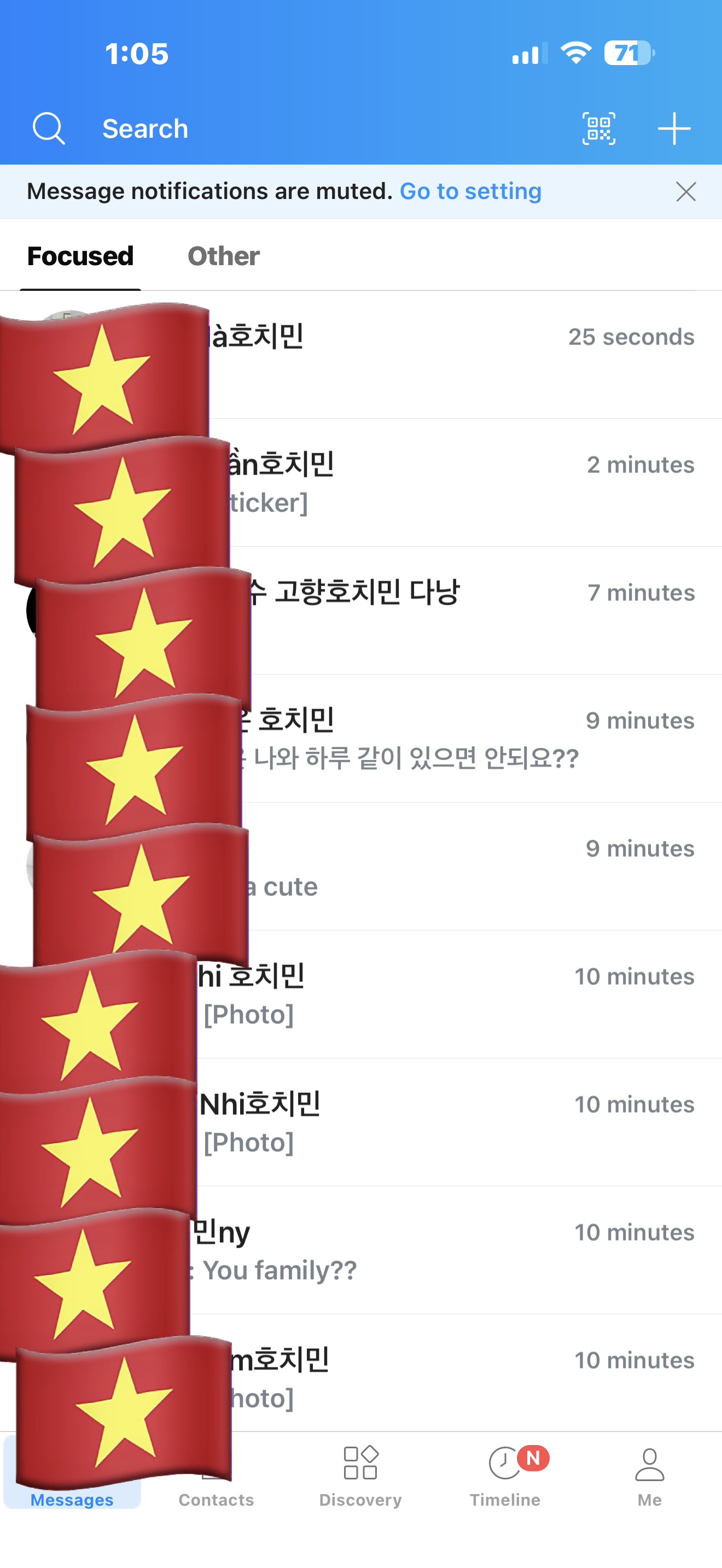722x1568 pixels.
Task: Select the Focused tab
Action: [x=80, y=256]
